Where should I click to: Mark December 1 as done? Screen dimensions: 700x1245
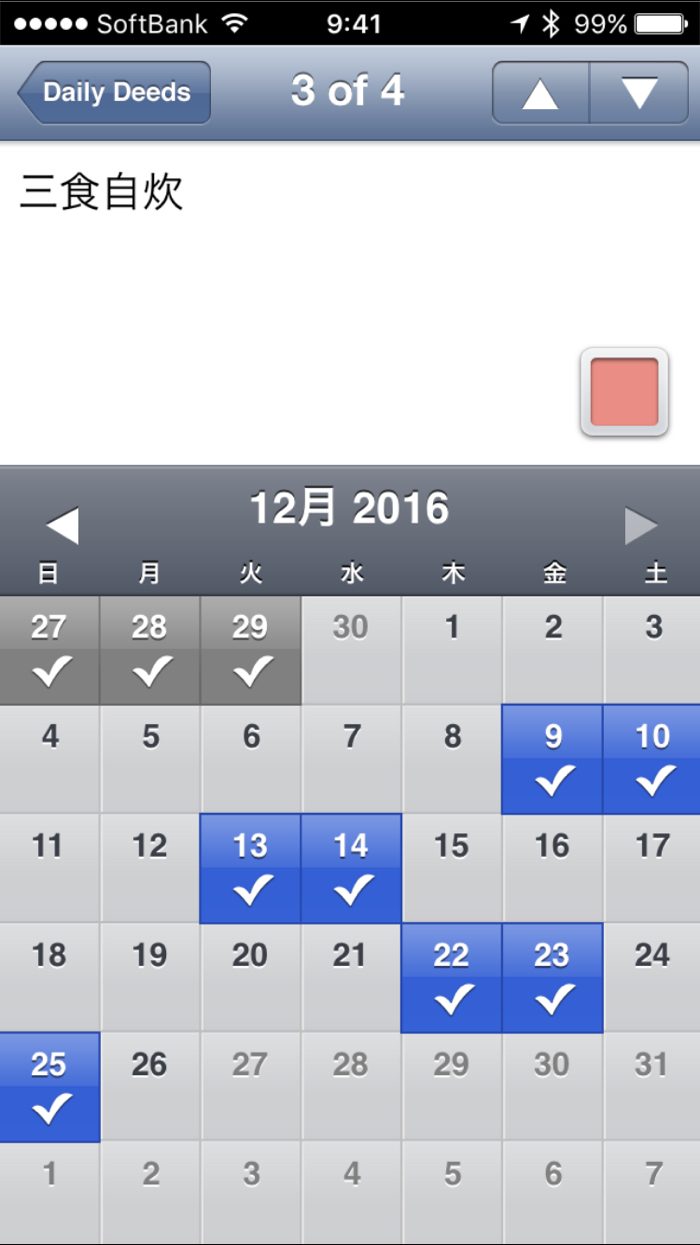[x=451, y=650]
